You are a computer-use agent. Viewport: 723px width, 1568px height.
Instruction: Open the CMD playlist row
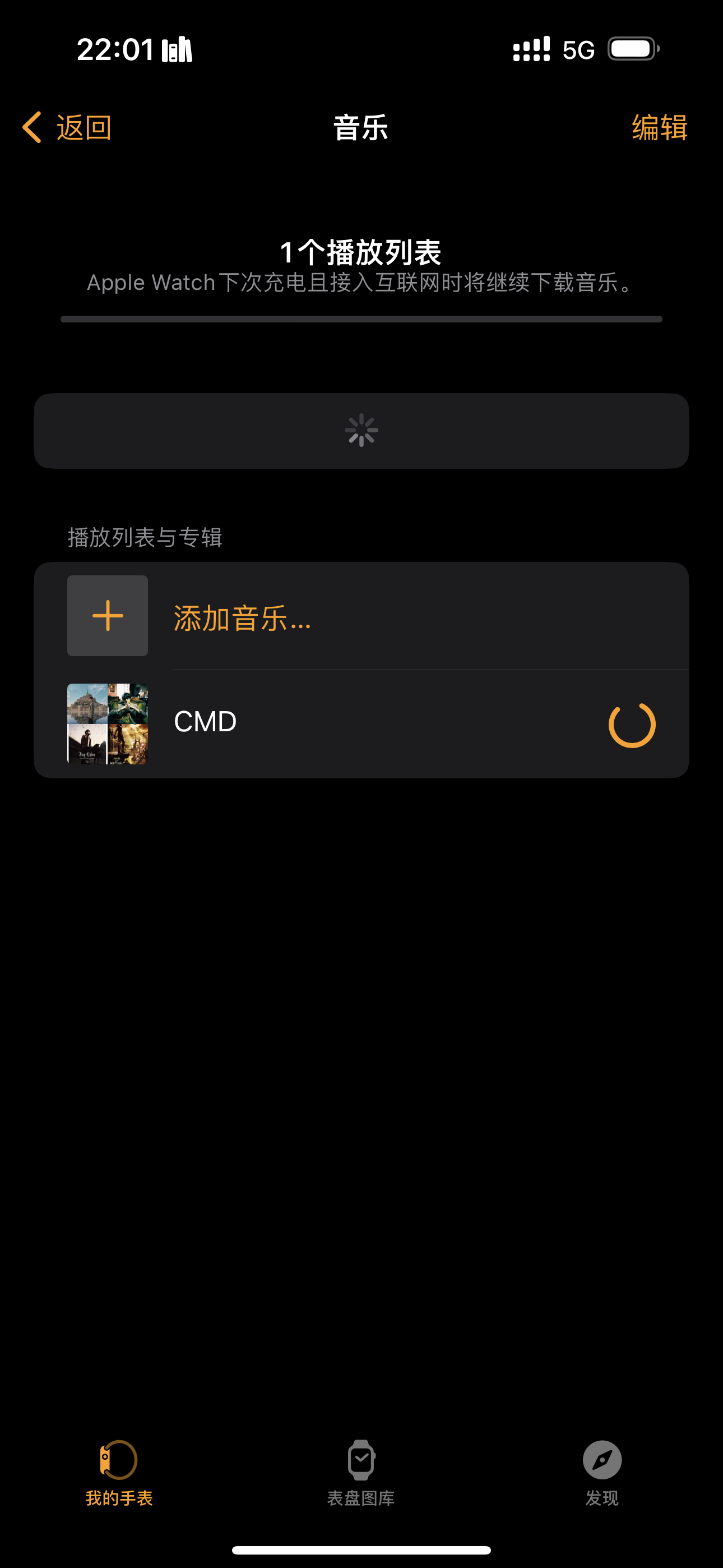[206, 722]
